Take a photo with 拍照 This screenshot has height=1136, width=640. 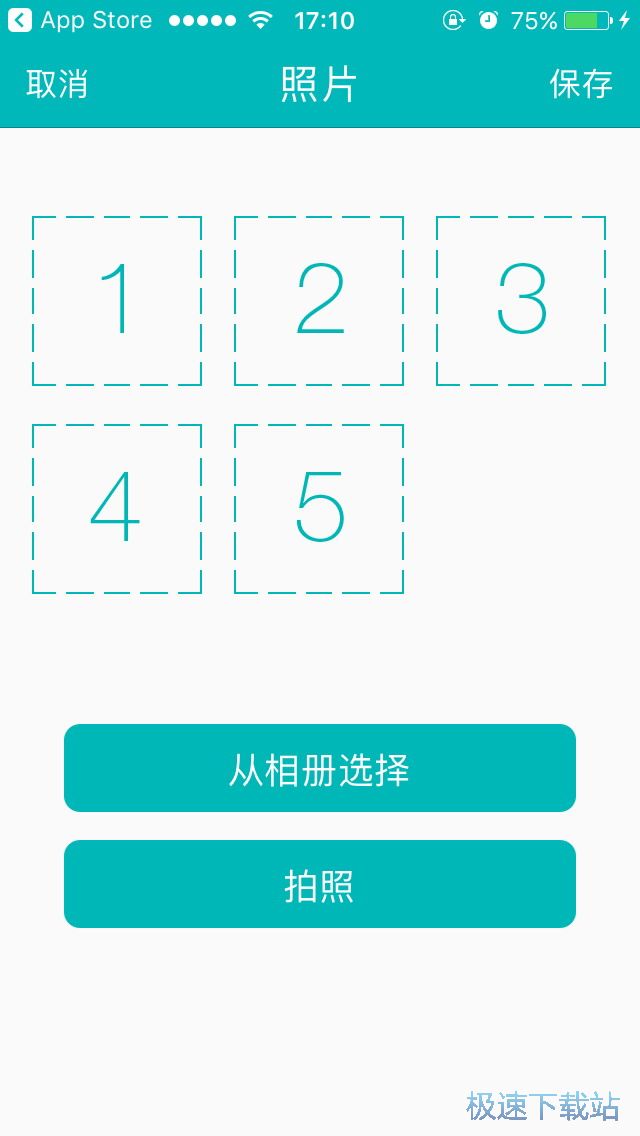[x=320, y=884]
